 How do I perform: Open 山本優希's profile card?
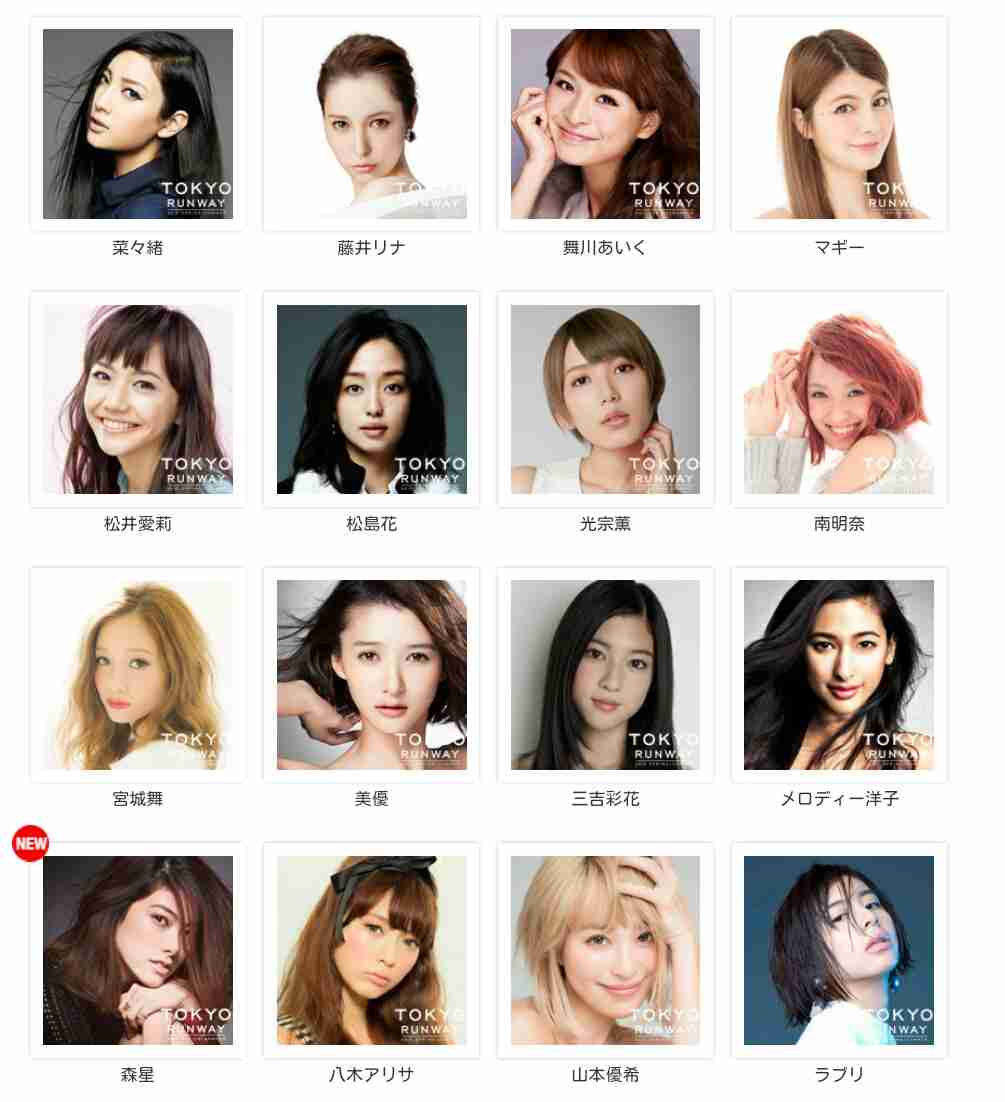(x=605, y=950)
